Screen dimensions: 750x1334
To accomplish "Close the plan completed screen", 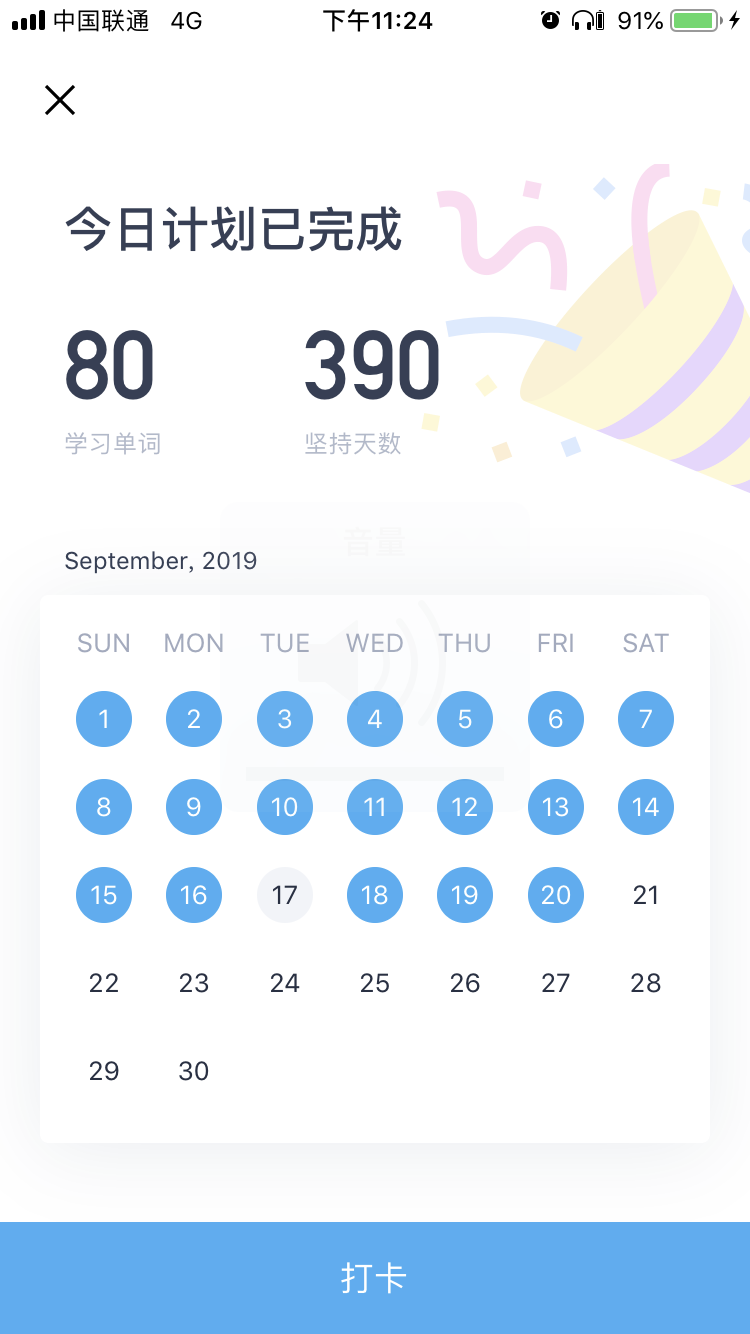I will (60, 100).
